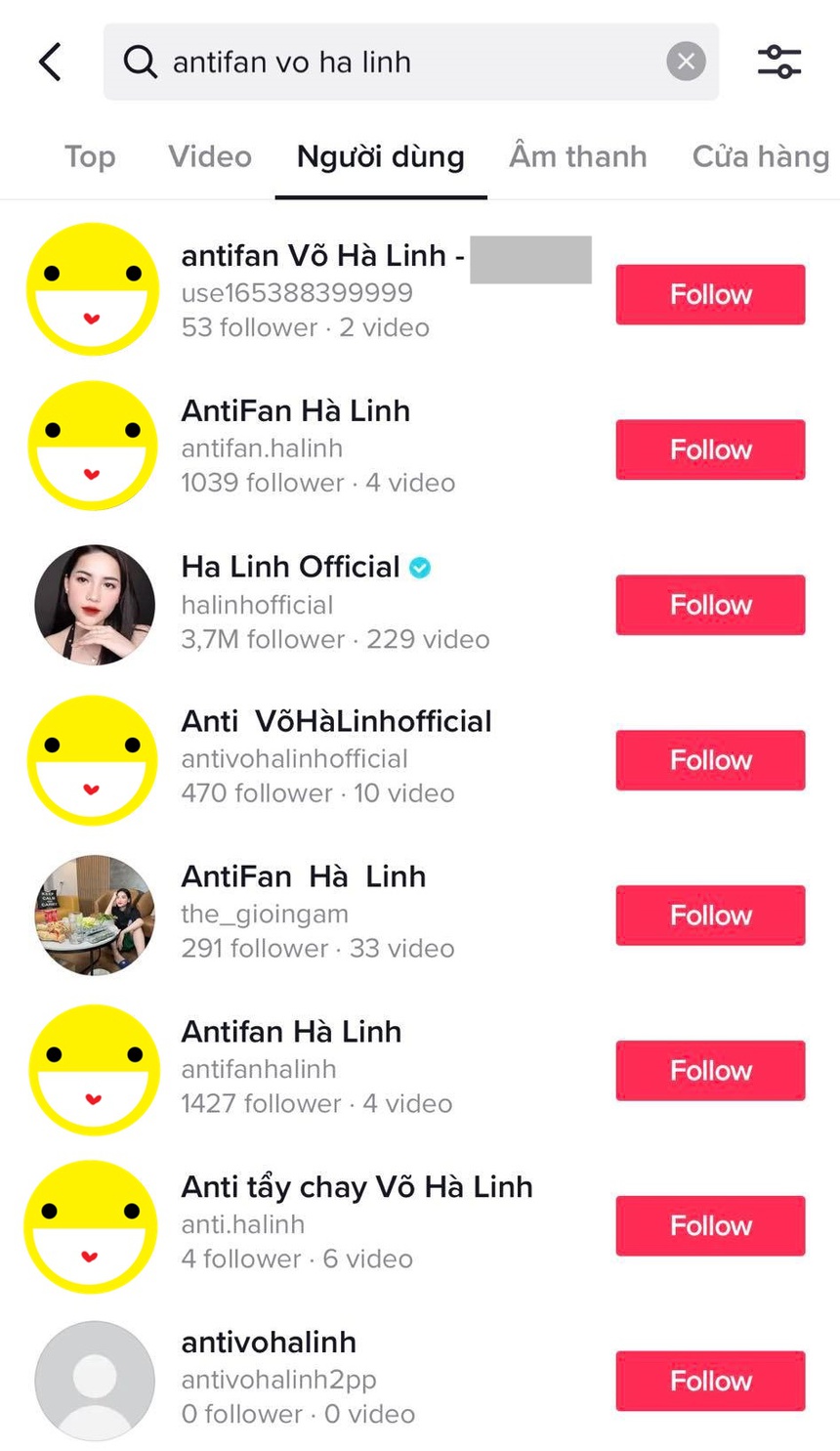This screenshot has width=840, height=1451.
Task: Switch to the Video tab
Action: pos(209,156)
